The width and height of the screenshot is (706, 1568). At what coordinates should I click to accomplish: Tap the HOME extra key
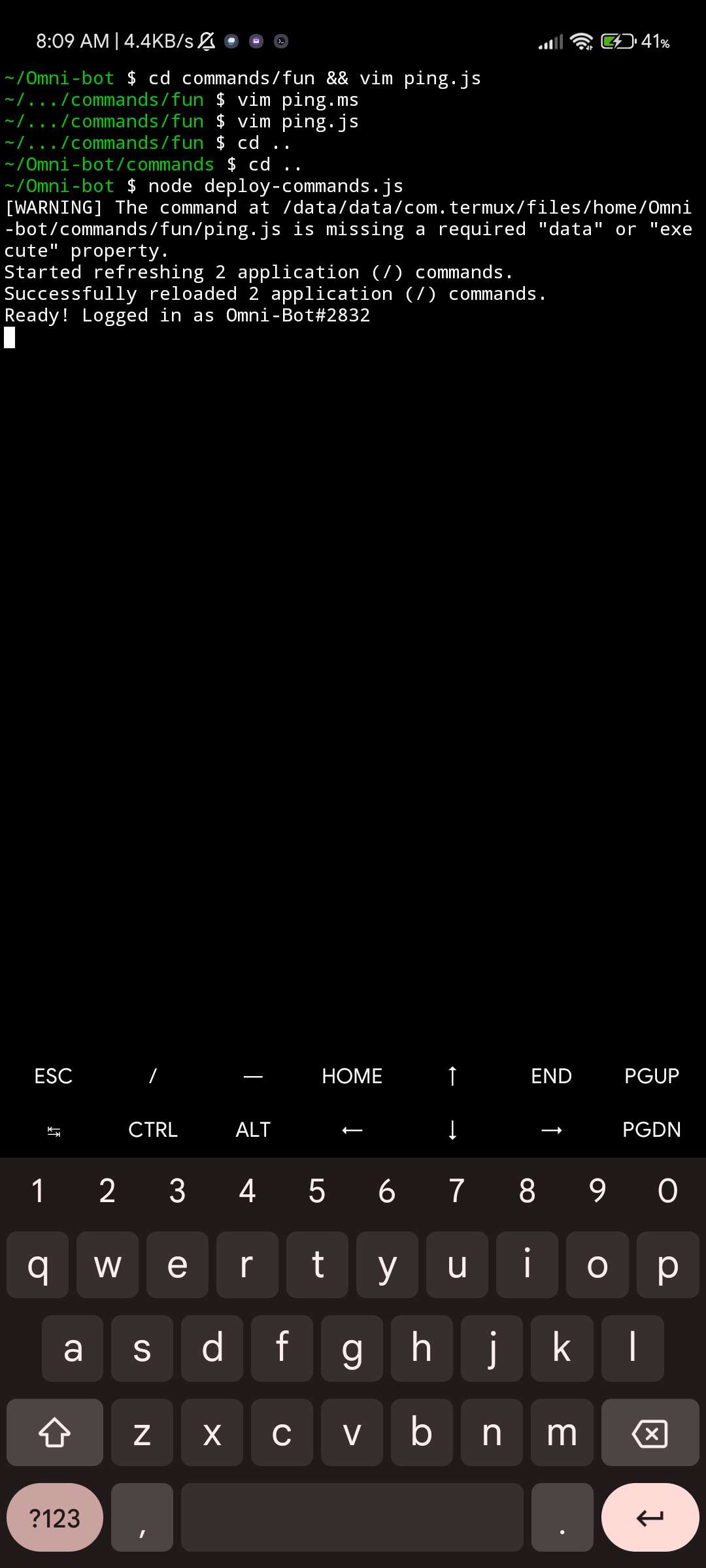click(352, 1076)
